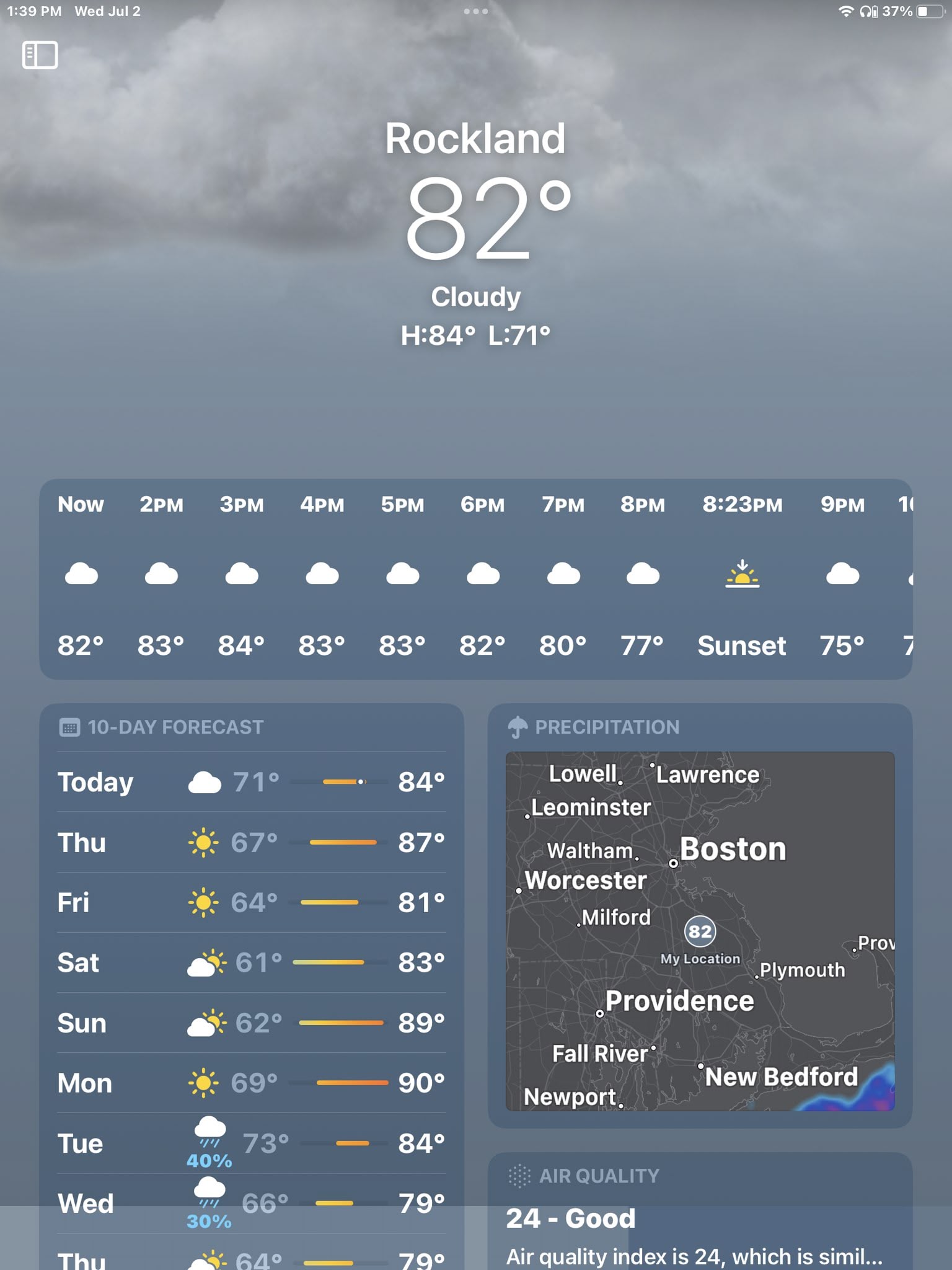Screen dimensions: 952x1270
Task: Tap the Wi-Fi indicator in the status bar
Action: [845, 11]
